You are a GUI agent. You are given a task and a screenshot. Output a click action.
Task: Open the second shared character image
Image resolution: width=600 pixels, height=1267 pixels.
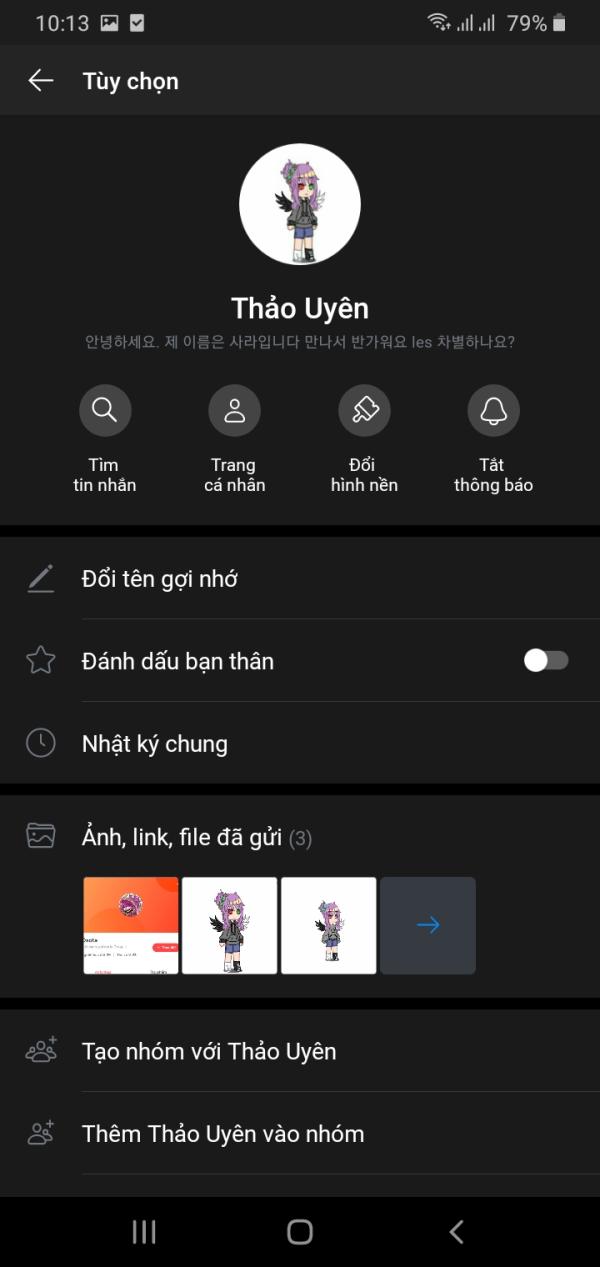tap(229, 925)
